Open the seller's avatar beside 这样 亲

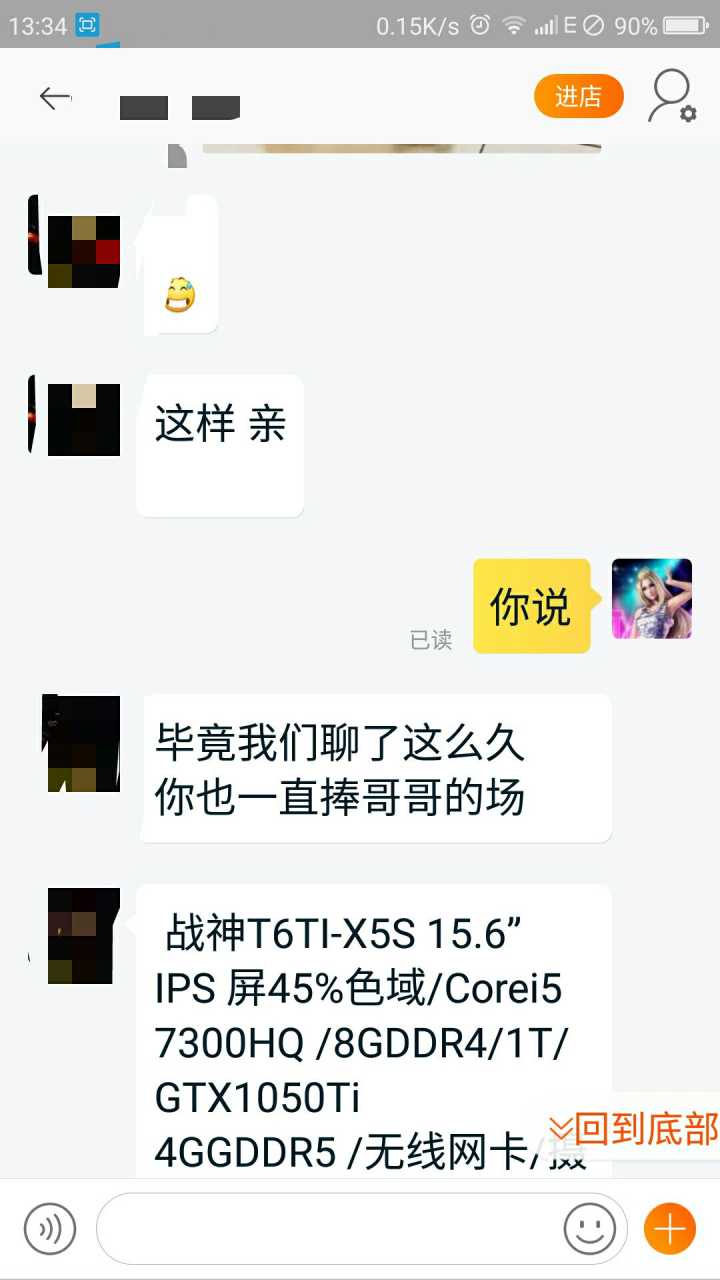[83, 419]
